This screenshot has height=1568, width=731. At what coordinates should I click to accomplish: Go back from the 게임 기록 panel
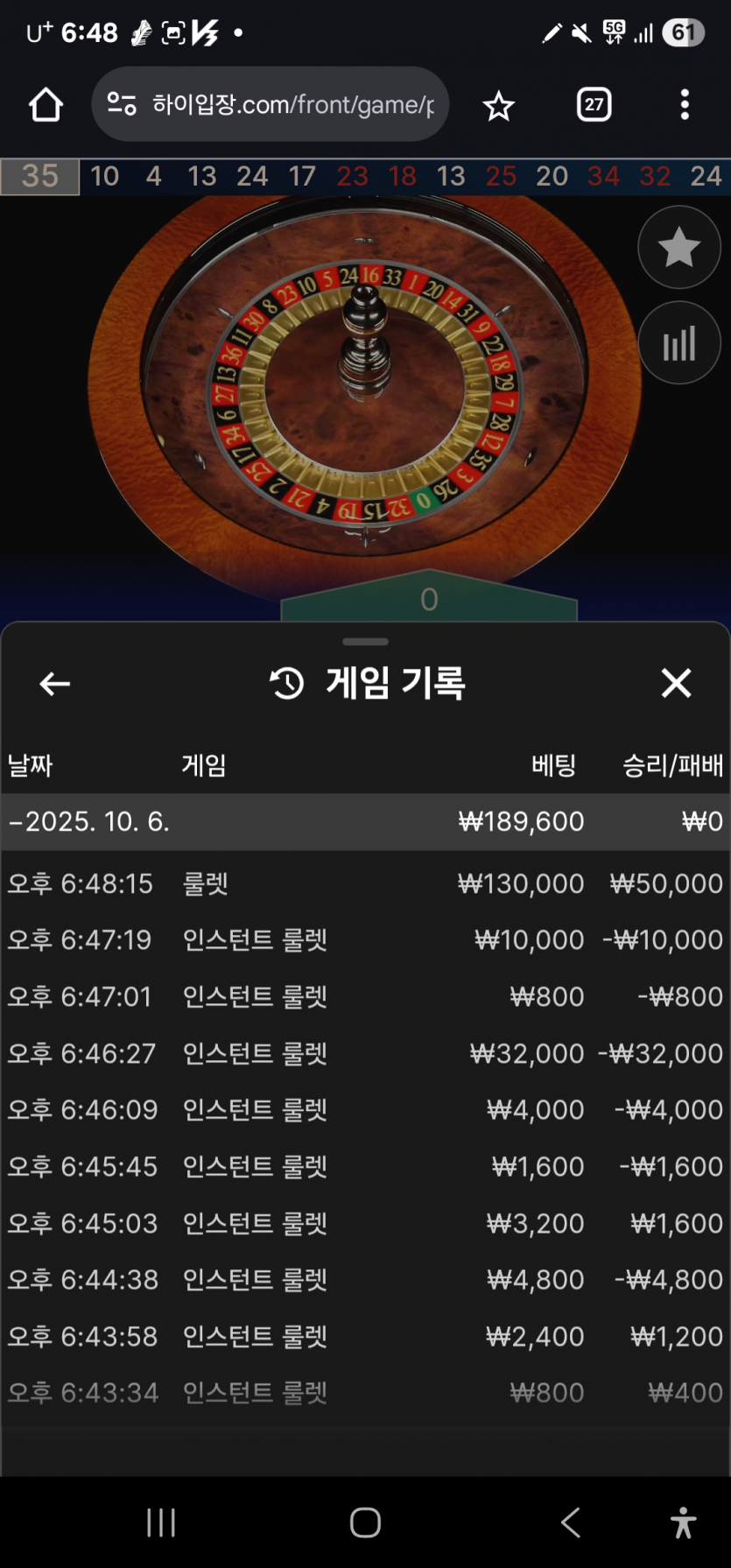coord(54,684)
